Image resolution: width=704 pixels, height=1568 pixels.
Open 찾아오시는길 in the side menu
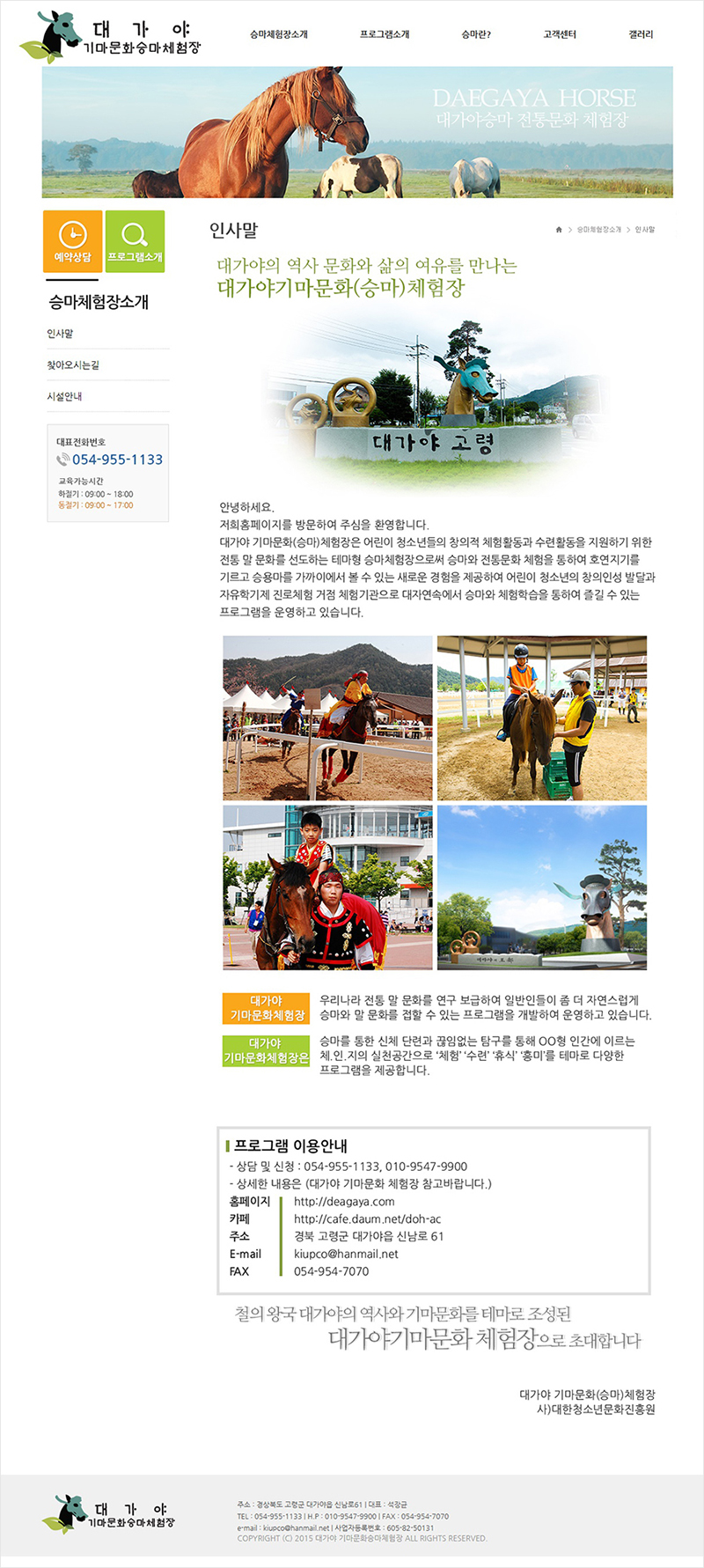(x=73, y=365)
